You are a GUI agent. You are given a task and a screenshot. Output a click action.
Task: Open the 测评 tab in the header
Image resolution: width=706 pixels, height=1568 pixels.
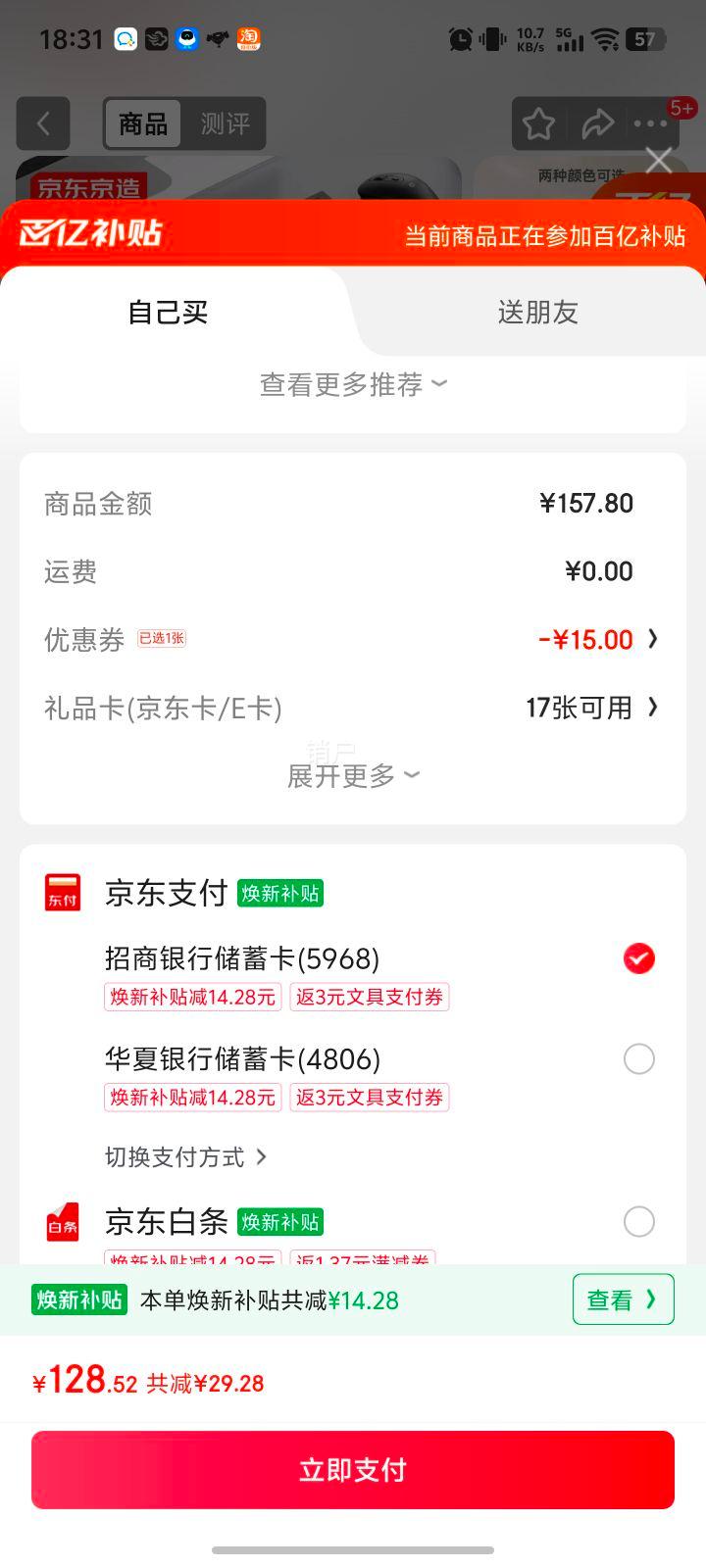[x=225, y=123]
